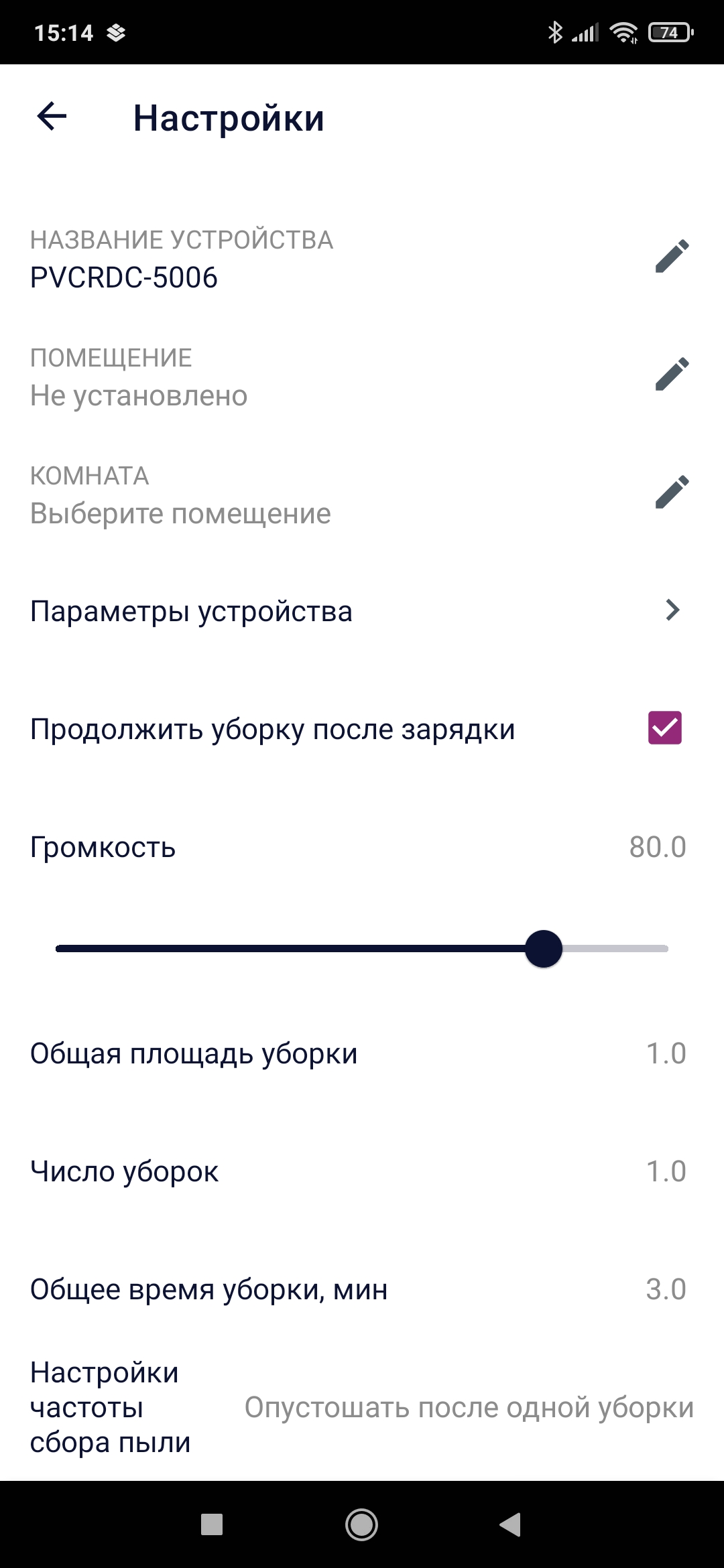This screenshot has height=1568, width=724.
Task: Open Настройки частоты сбора пыли
Action: tap(362, 1407)
